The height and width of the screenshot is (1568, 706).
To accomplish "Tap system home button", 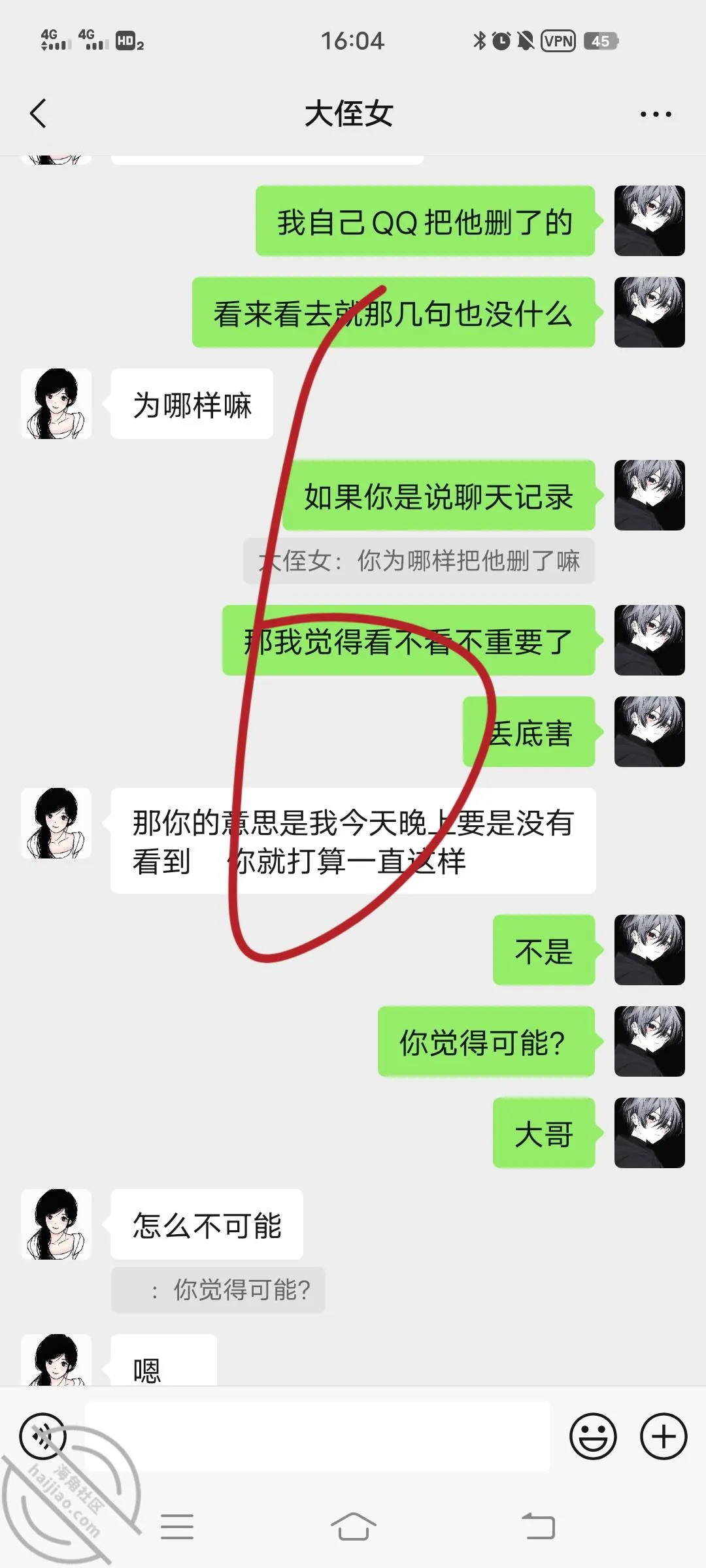I will [353, 1527].
